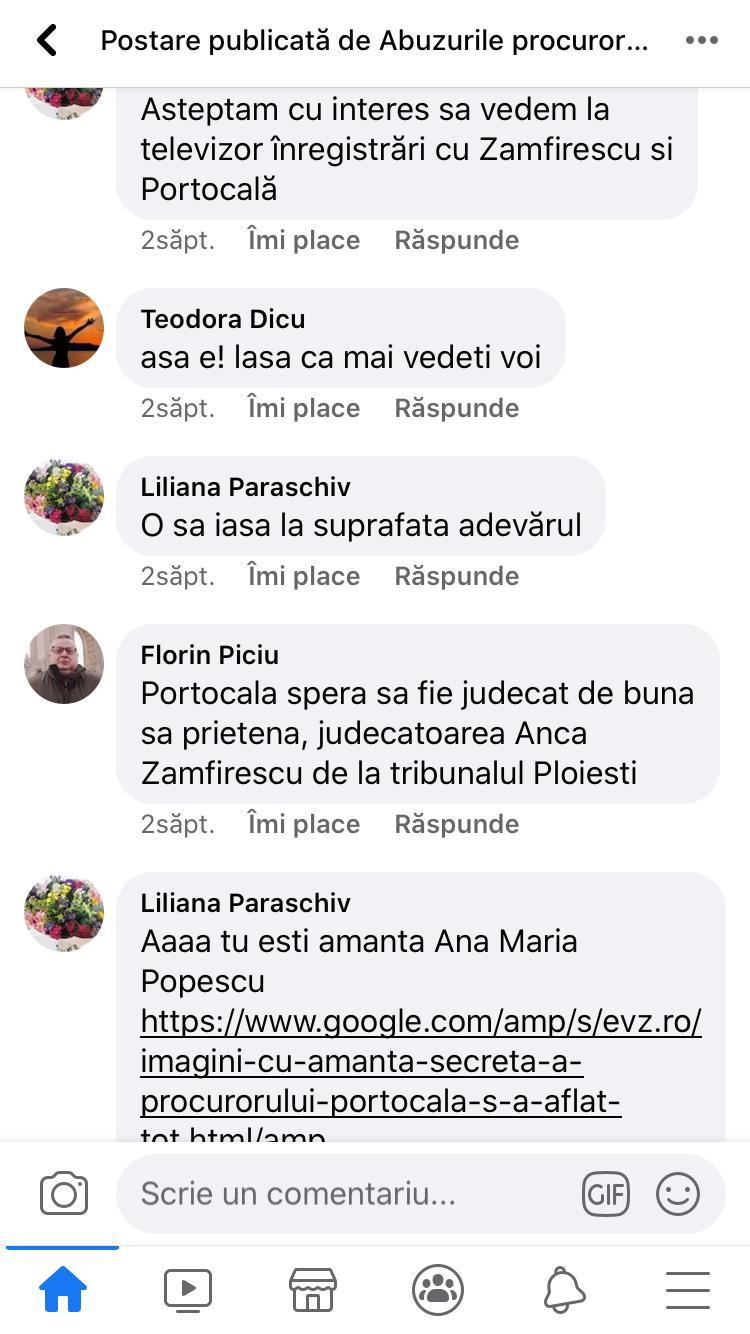Like Teodora Dicu's comment

click(x=303, y=408)
